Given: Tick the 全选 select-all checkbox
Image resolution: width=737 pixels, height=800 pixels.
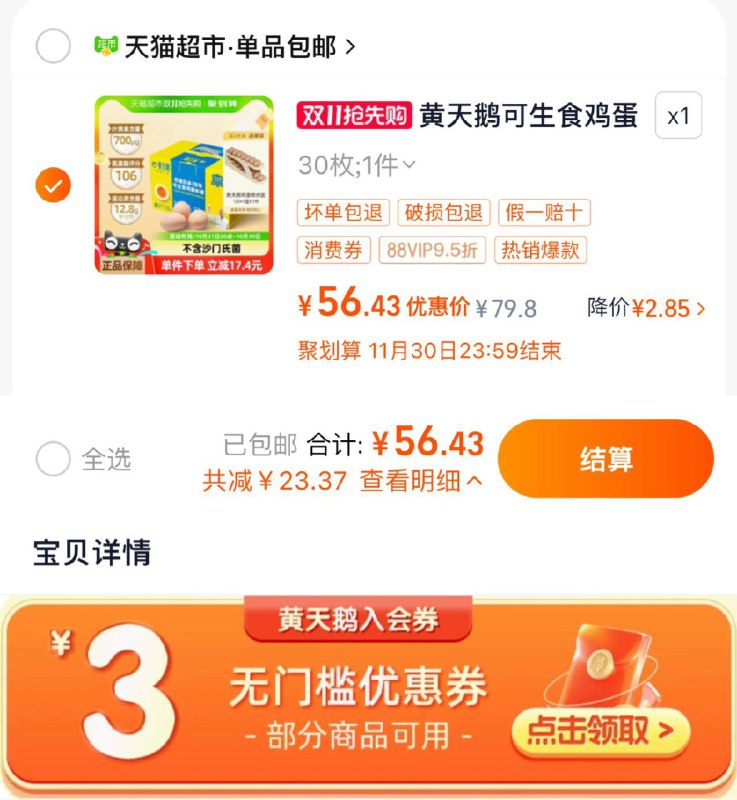Looking at the screenshot, I should pos(53,459).
